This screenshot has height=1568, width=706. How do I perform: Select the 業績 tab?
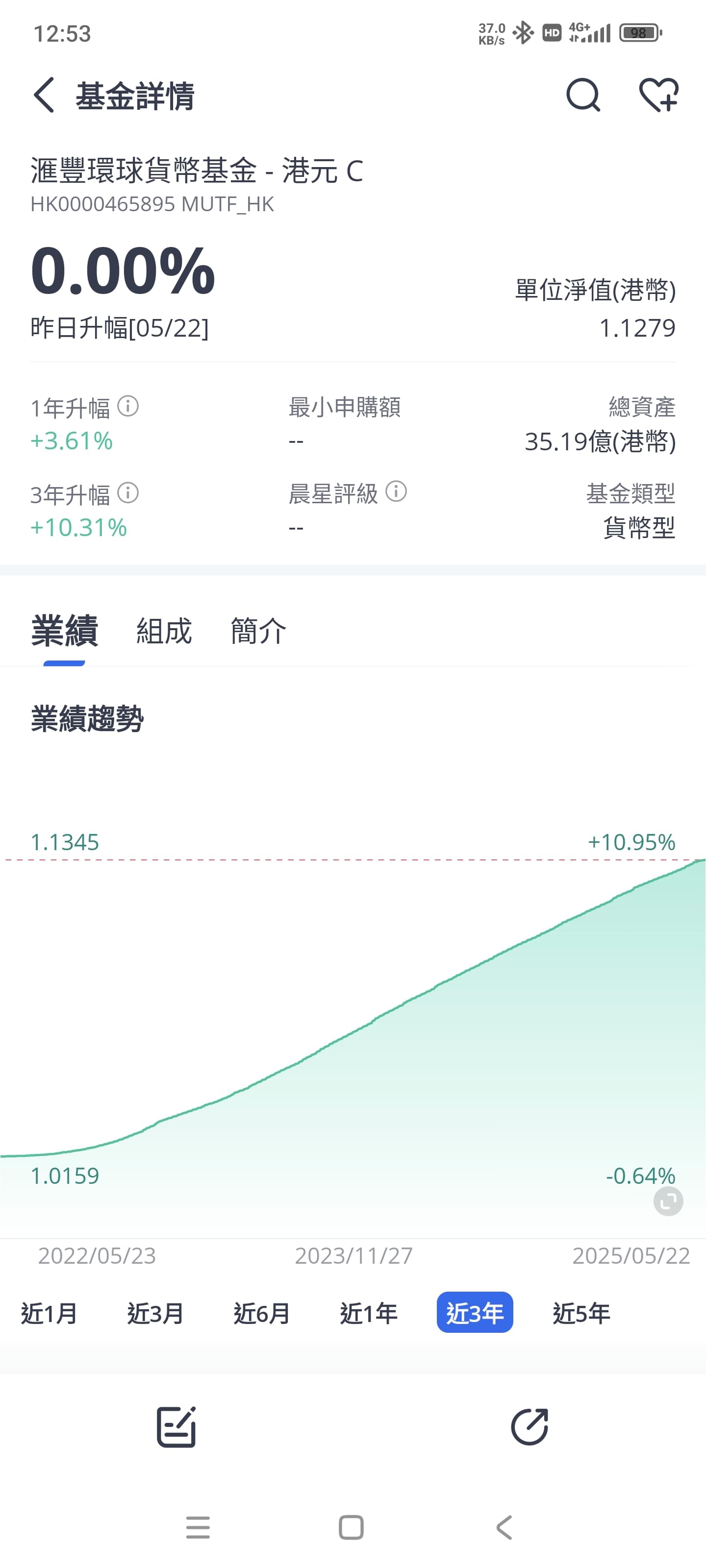pyautogui.click(x=65, y=631)
